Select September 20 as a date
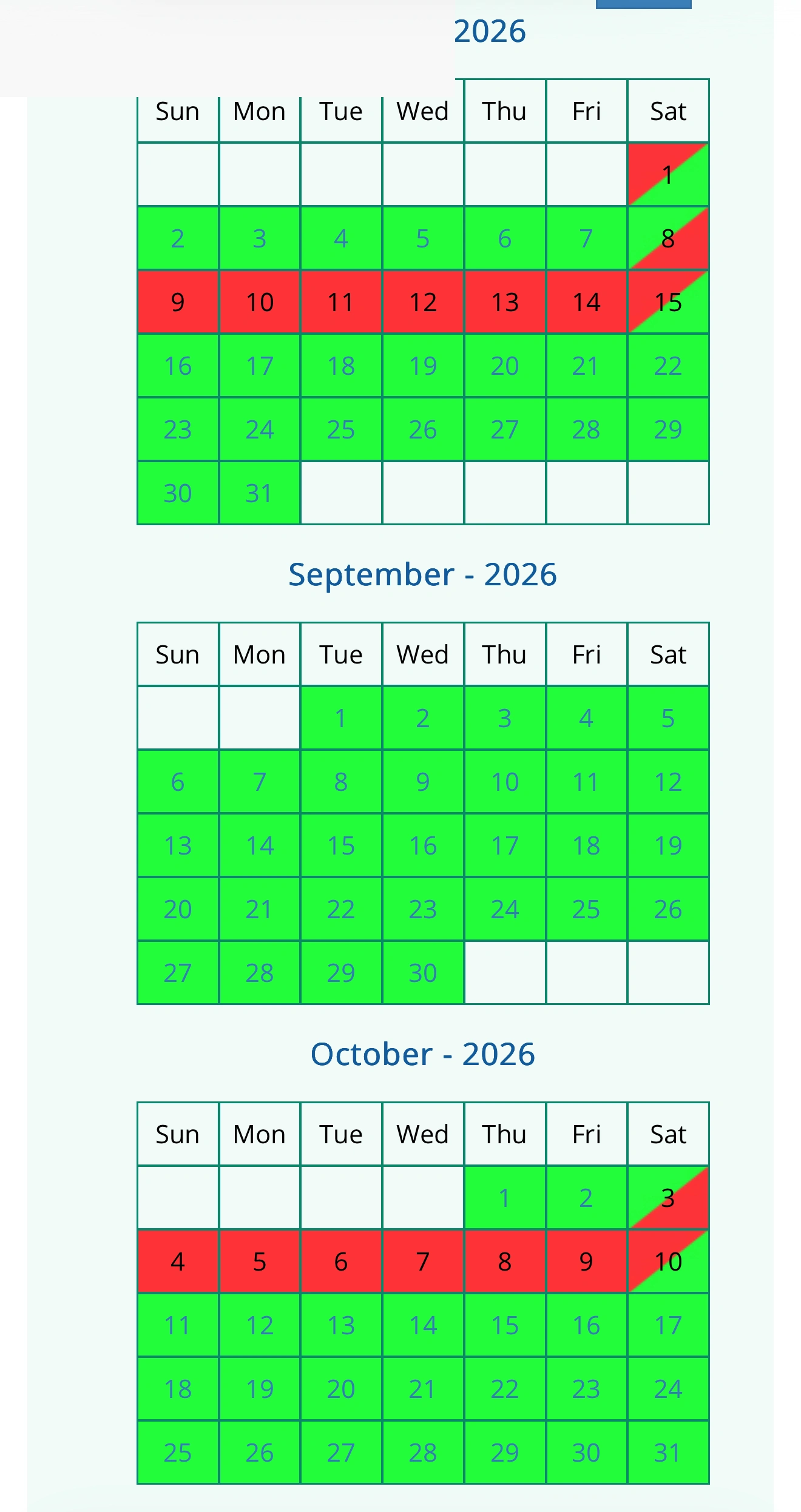 pos(178,909)
